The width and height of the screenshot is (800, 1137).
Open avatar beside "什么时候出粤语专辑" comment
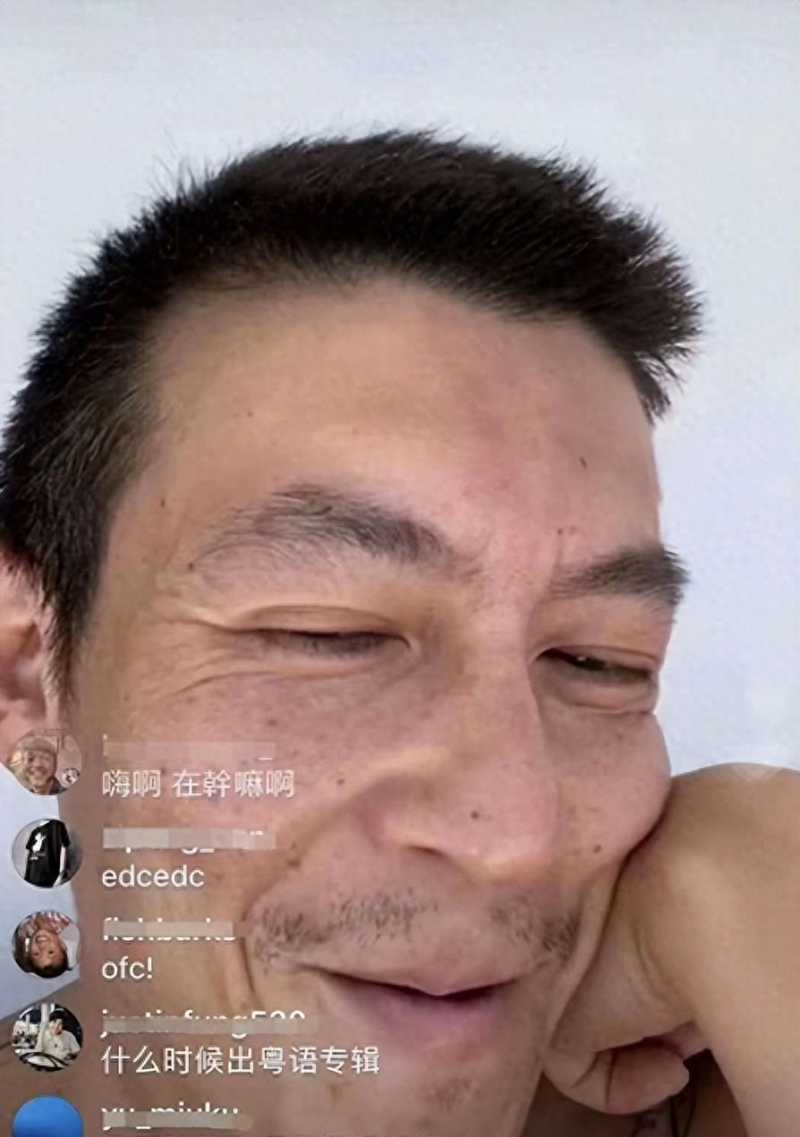pos(47,1037)
